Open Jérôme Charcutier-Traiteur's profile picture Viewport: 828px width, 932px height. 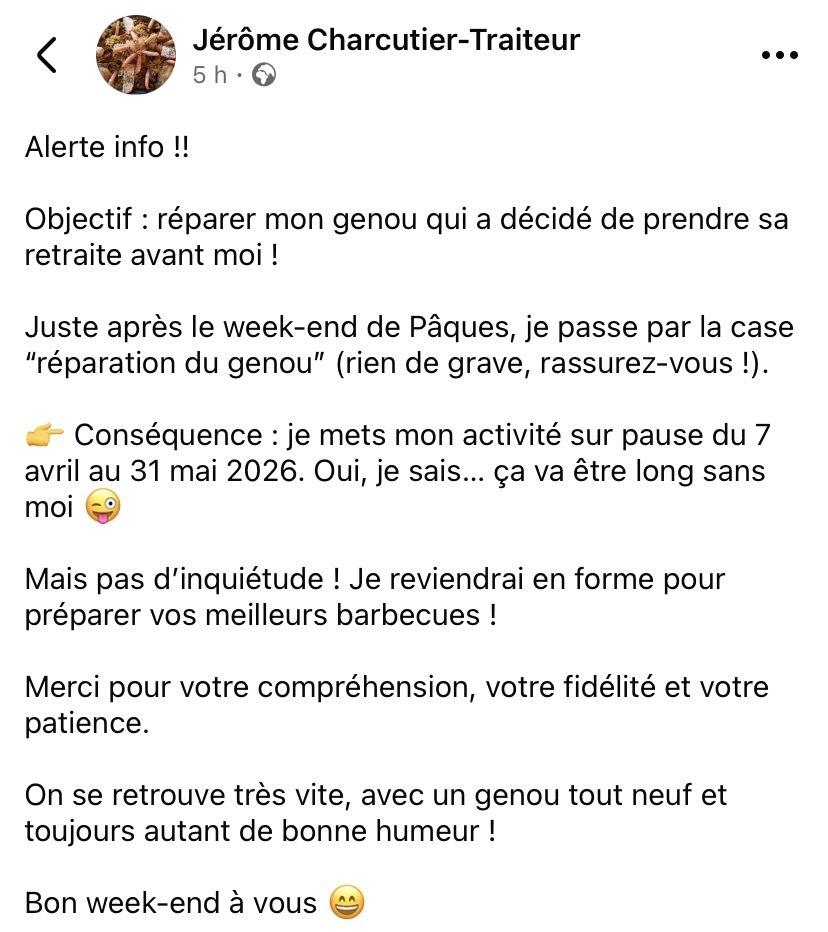coord(135,55)
